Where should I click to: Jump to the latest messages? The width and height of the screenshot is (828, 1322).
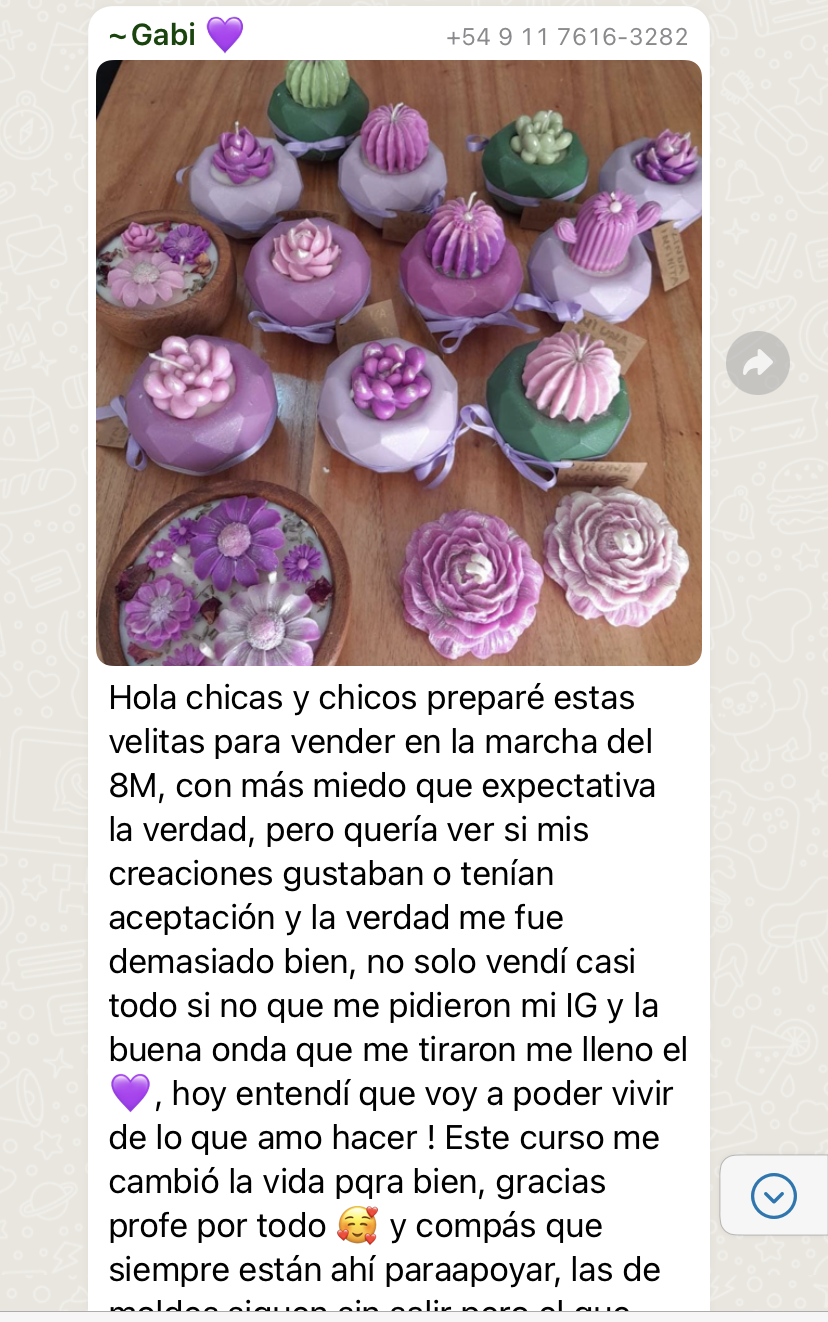click(x=773, y=1195)
